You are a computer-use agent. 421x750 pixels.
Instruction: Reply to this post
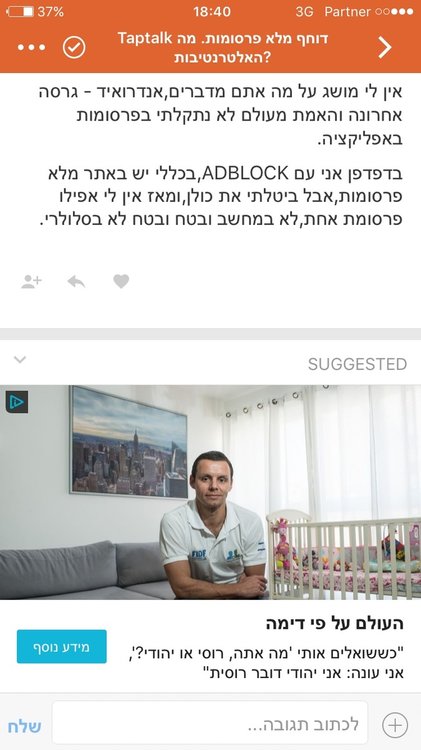(x=76, y=281)
